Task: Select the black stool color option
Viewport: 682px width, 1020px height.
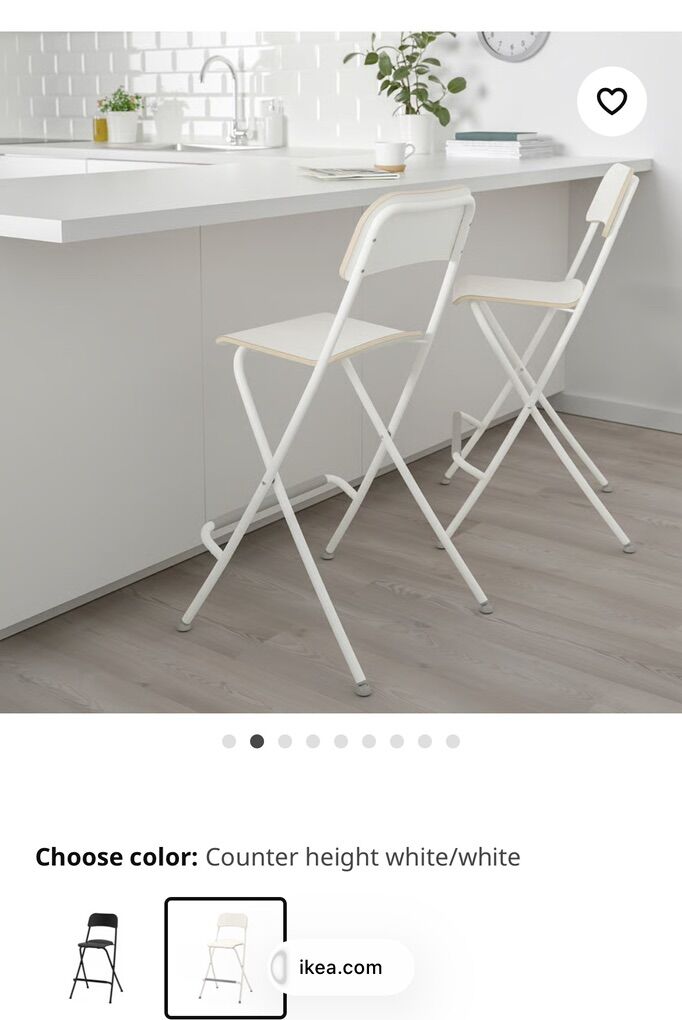Action: pyautogui.click(x=96, y=957)
